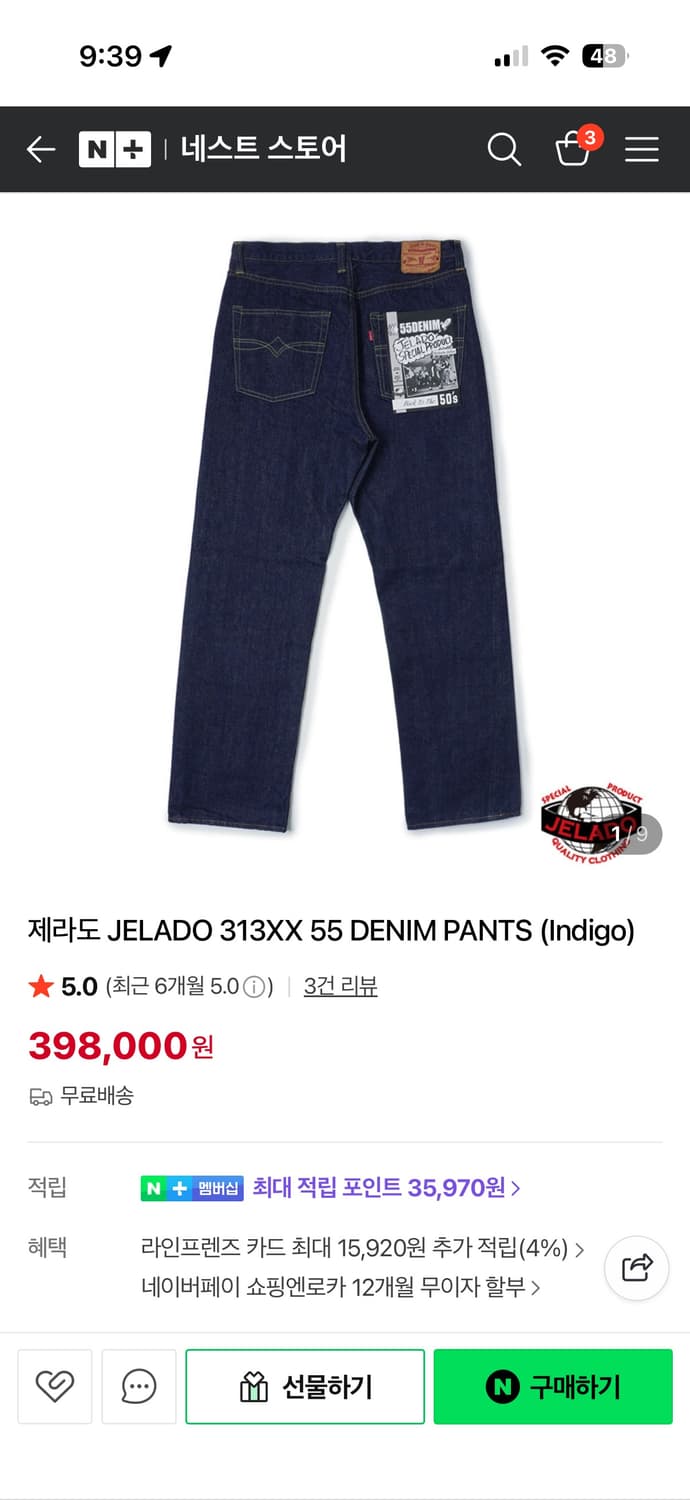The width and height of the screenshot is (690, 1500).
Task: Open the N+ store home logo
Action: pos(115,150)
